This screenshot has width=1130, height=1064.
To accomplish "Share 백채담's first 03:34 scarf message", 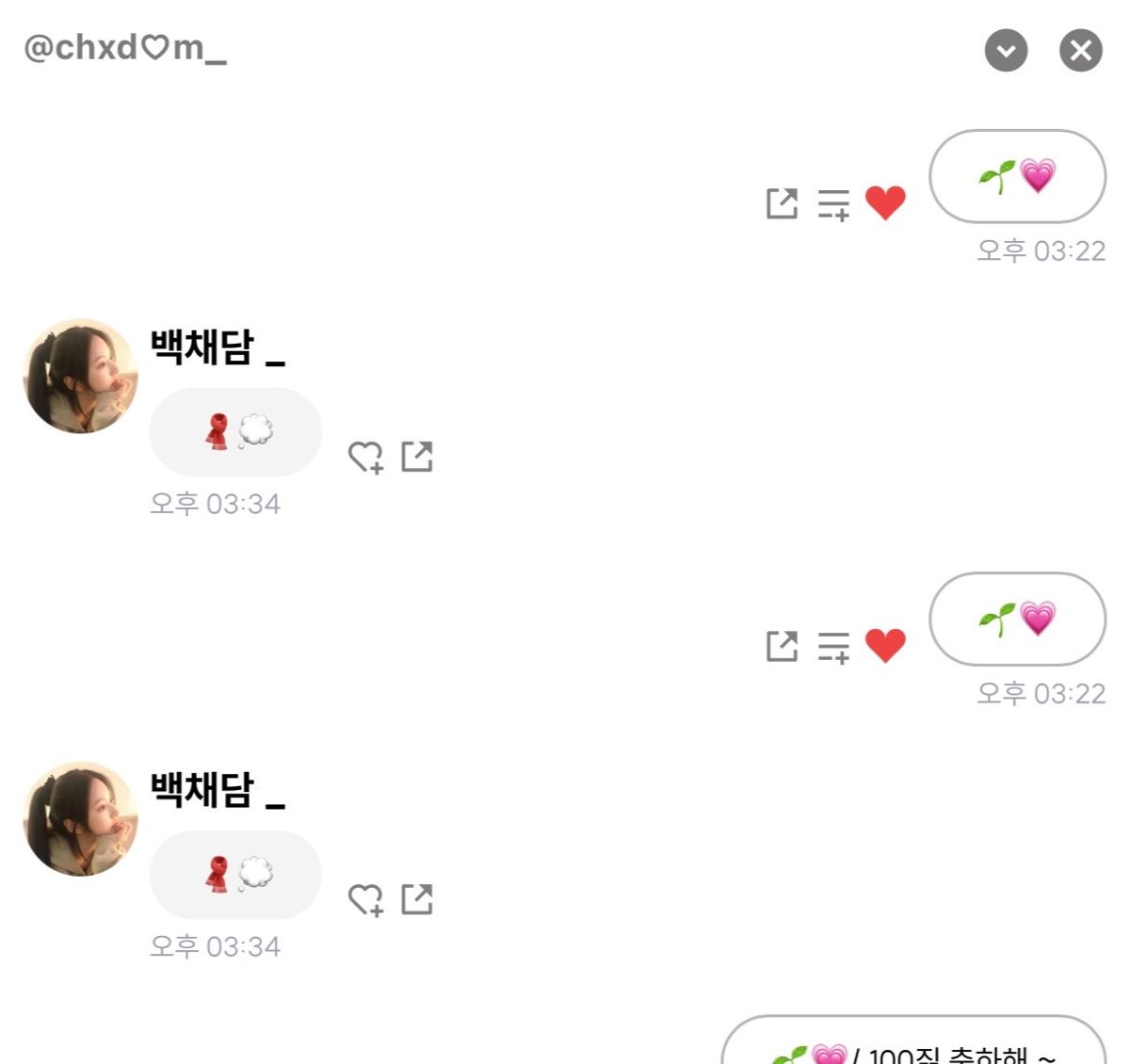I will [x=417, y=457].
